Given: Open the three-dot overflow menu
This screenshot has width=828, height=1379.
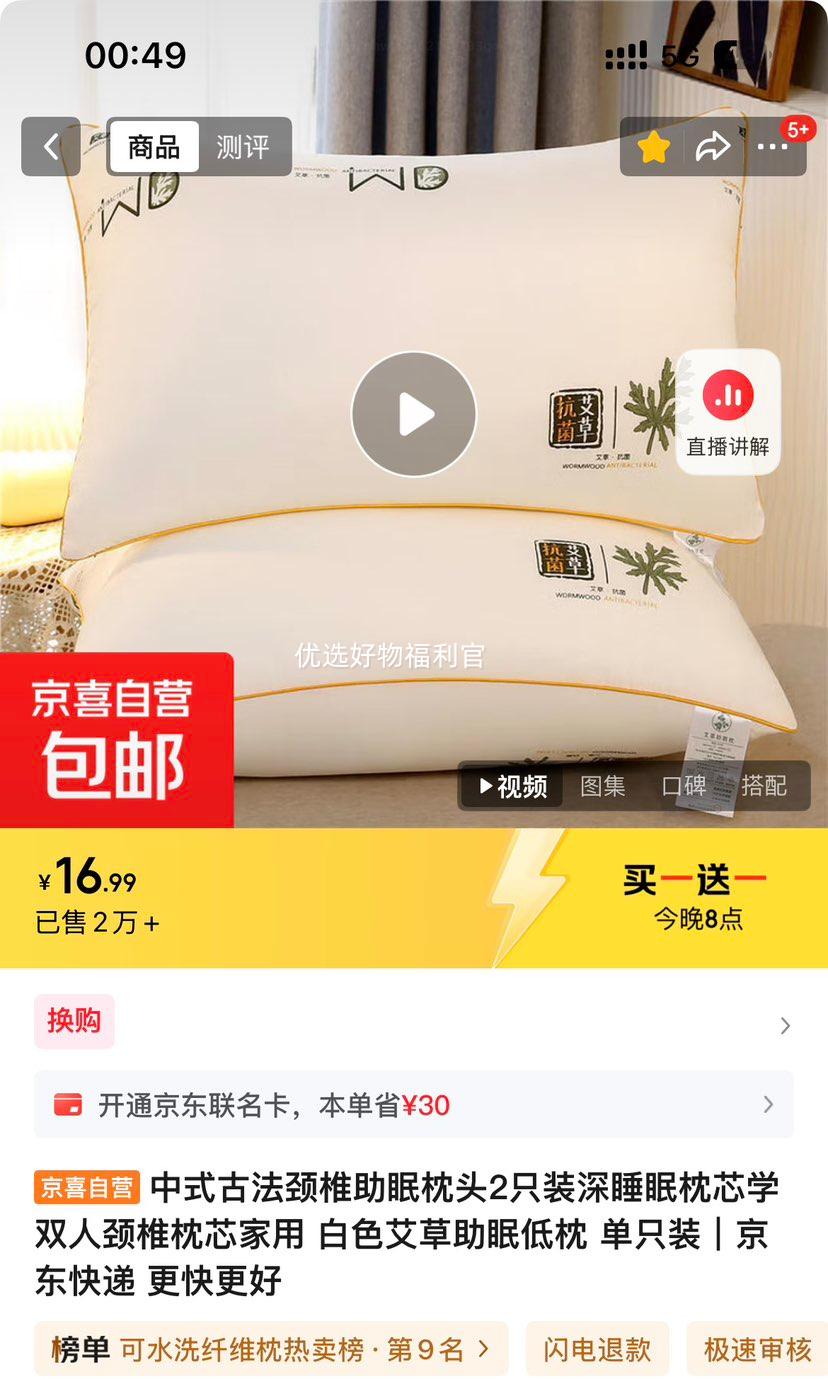Looking at the screenshot, I should point(772,147).
